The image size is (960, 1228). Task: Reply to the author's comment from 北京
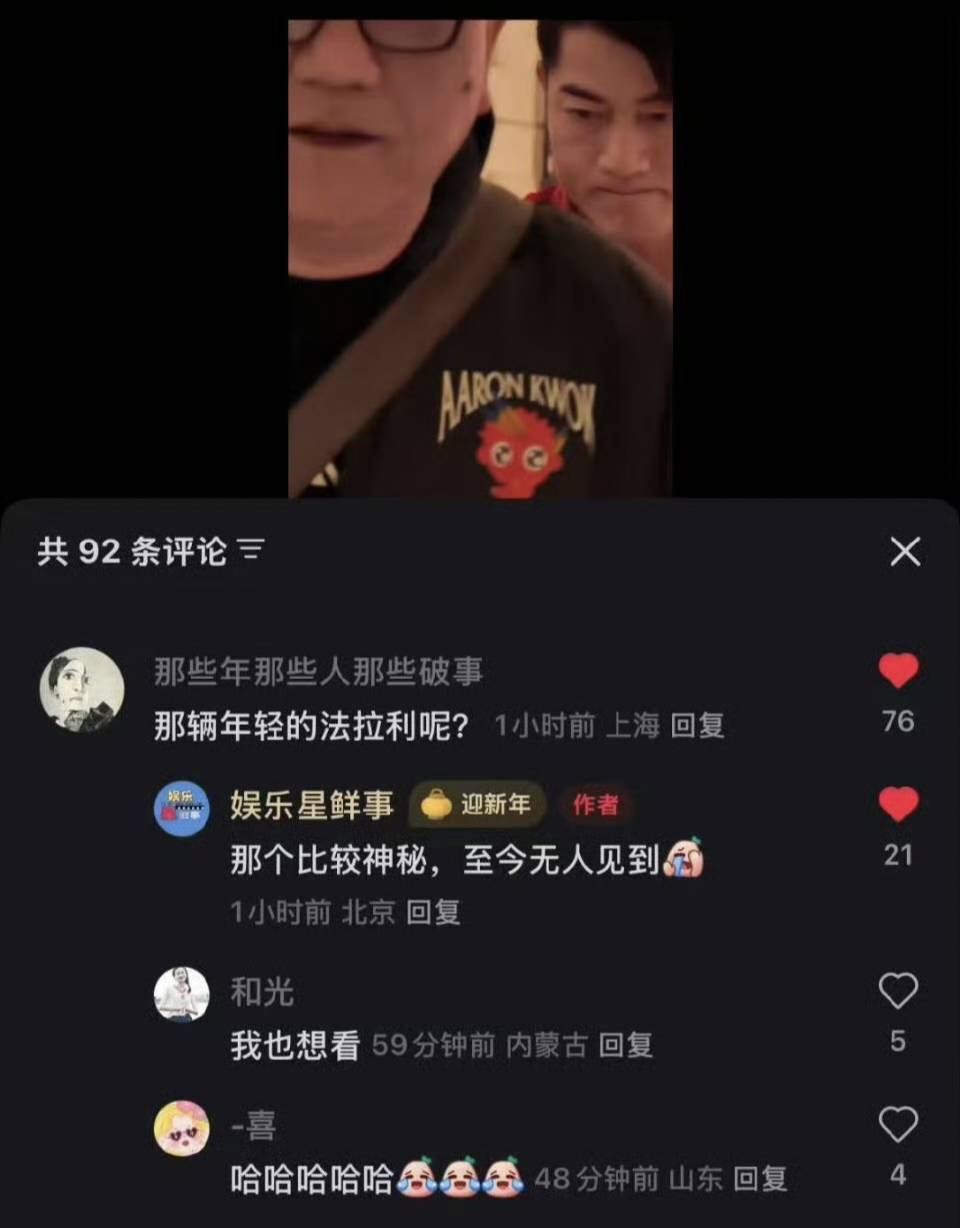click(x=433, y=911)
